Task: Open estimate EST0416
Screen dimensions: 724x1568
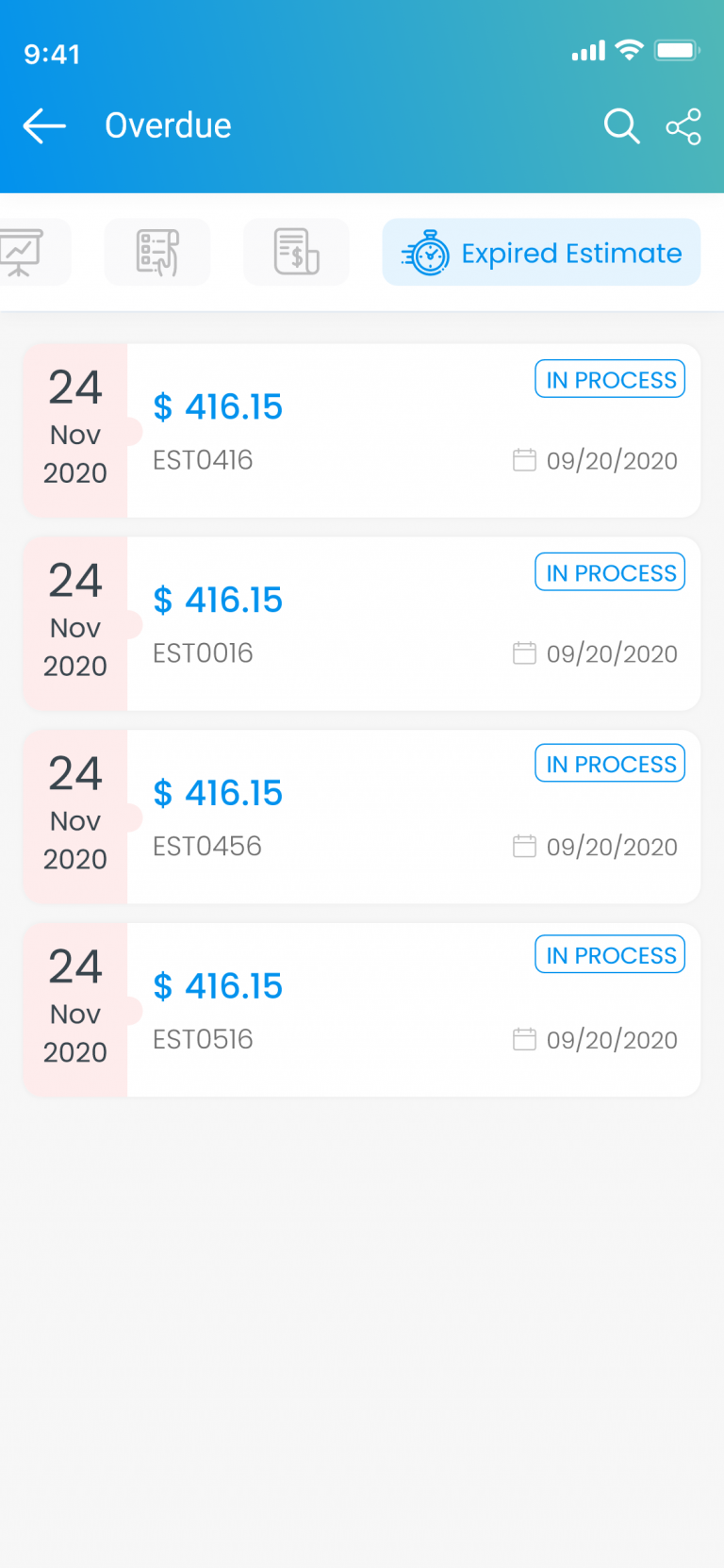Action: [x=362, y=430]
